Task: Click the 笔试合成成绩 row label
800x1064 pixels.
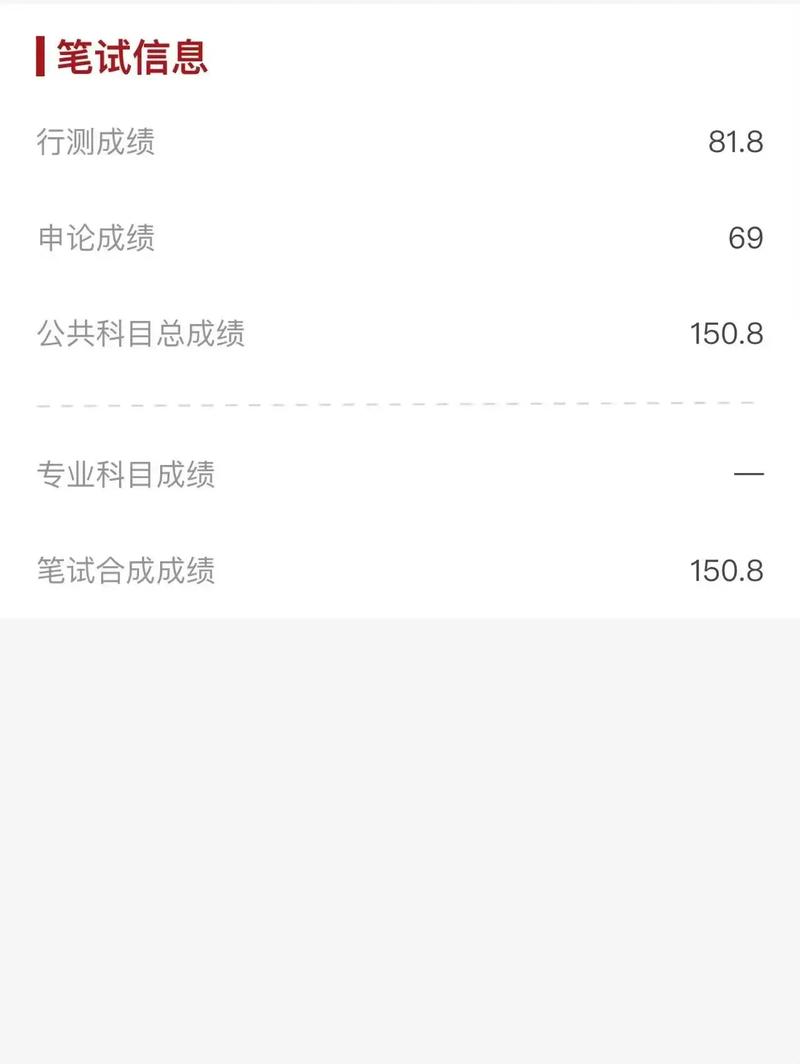Action: pos(127,570)
